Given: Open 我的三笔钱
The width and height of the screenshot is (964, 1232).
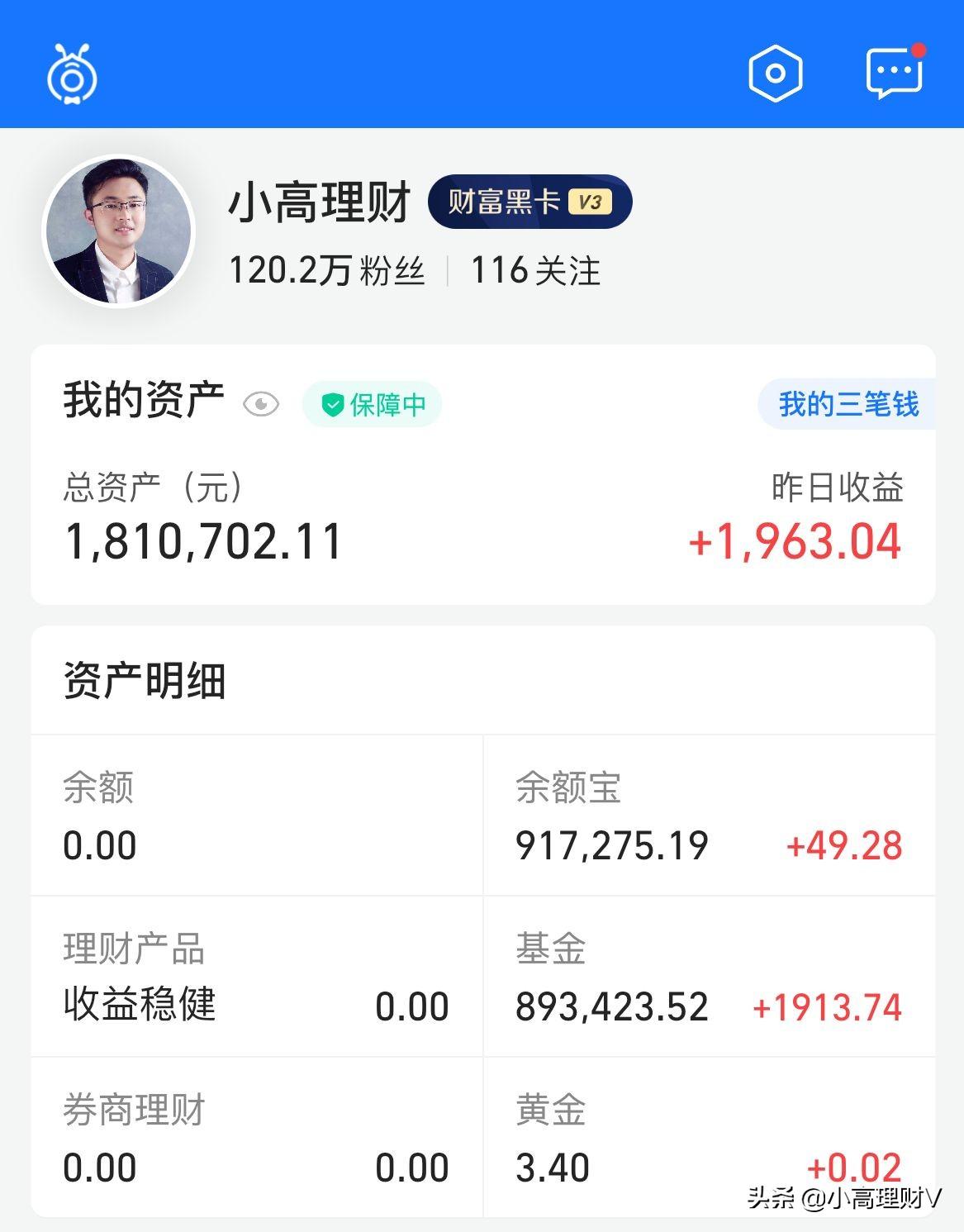Looking at the screenshot, I should point(848,404).
